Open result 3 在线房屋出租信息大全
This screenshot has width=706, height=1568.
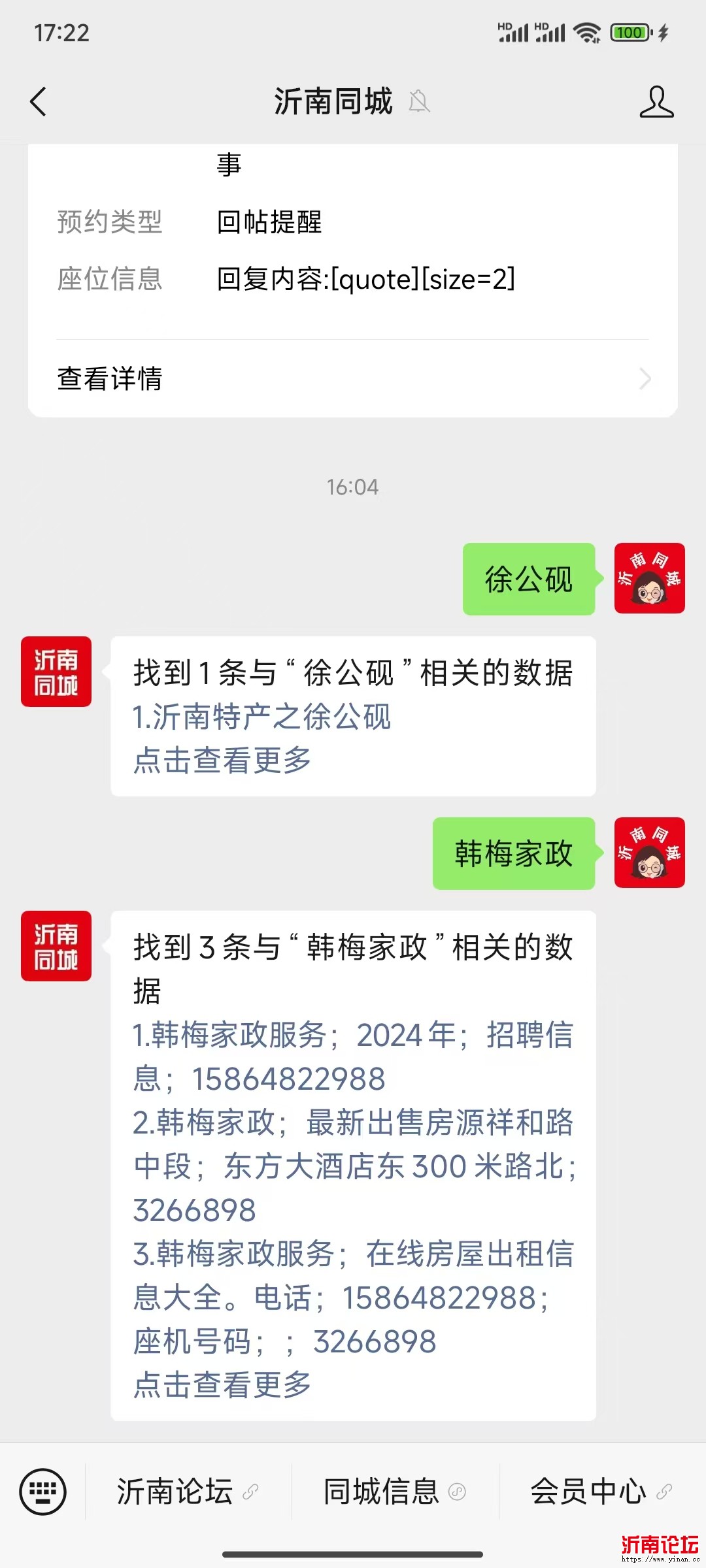tap(353, 1298)
